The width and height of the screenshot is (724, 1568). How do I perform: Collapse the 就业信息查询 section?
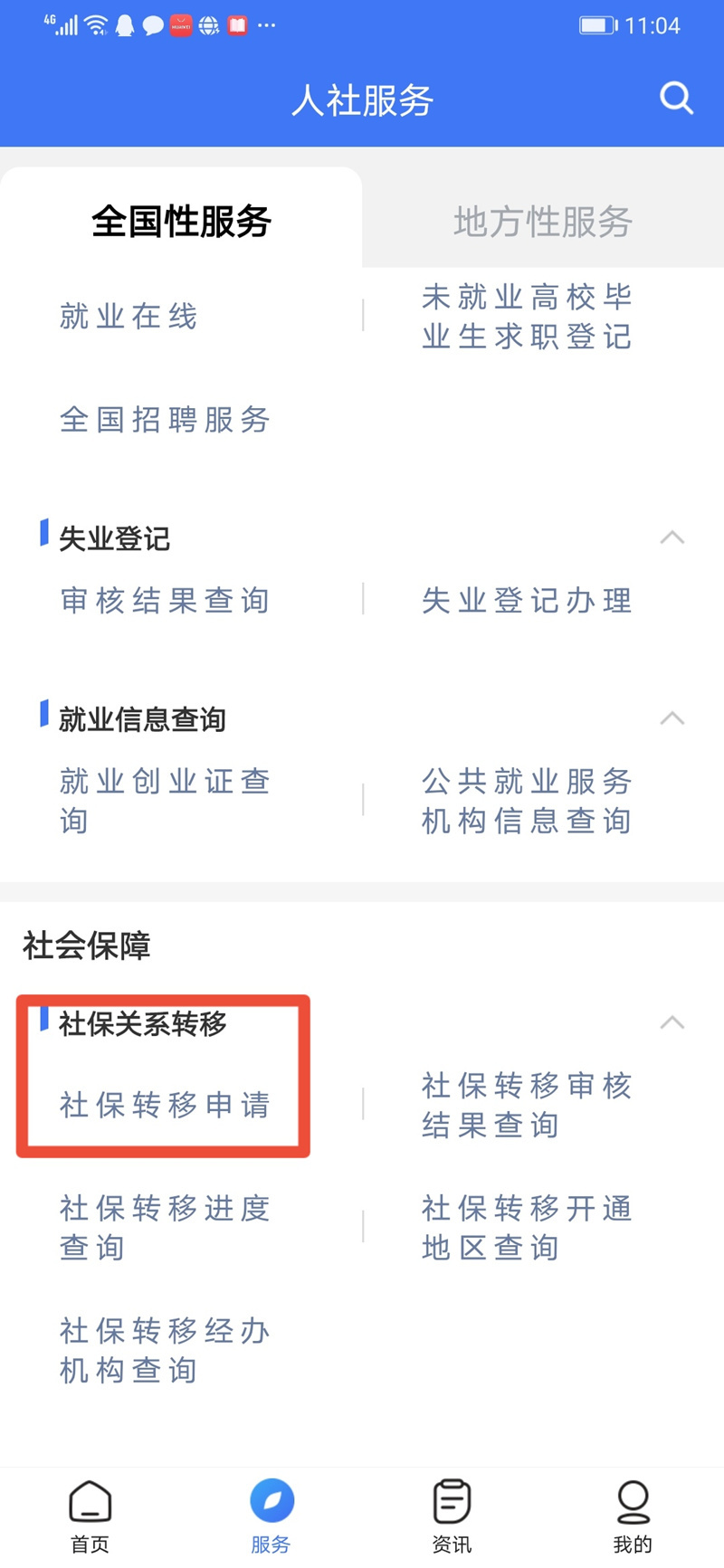click(x=672, y=719)
